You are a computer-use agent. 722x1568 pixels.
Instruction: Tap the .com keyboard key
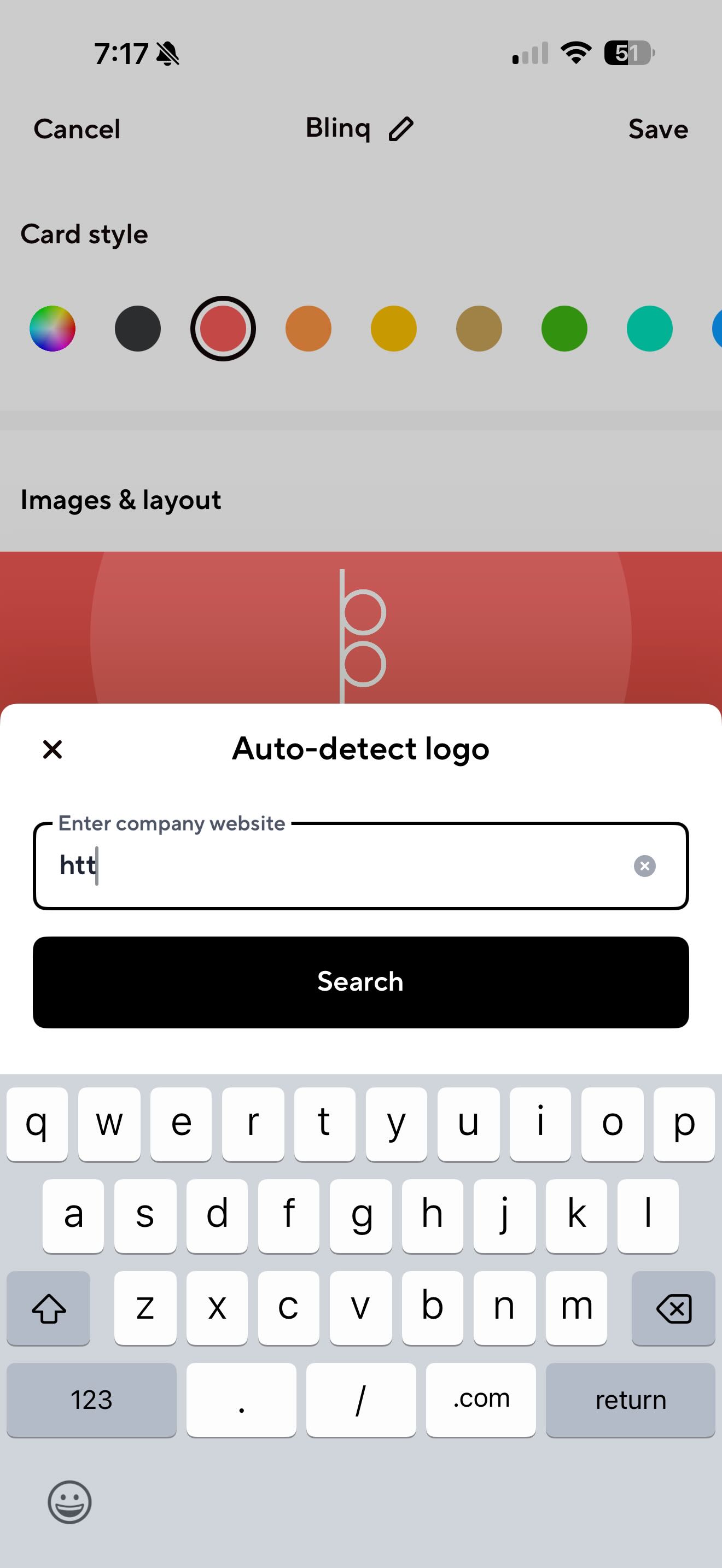click(x=481, y=1400)
